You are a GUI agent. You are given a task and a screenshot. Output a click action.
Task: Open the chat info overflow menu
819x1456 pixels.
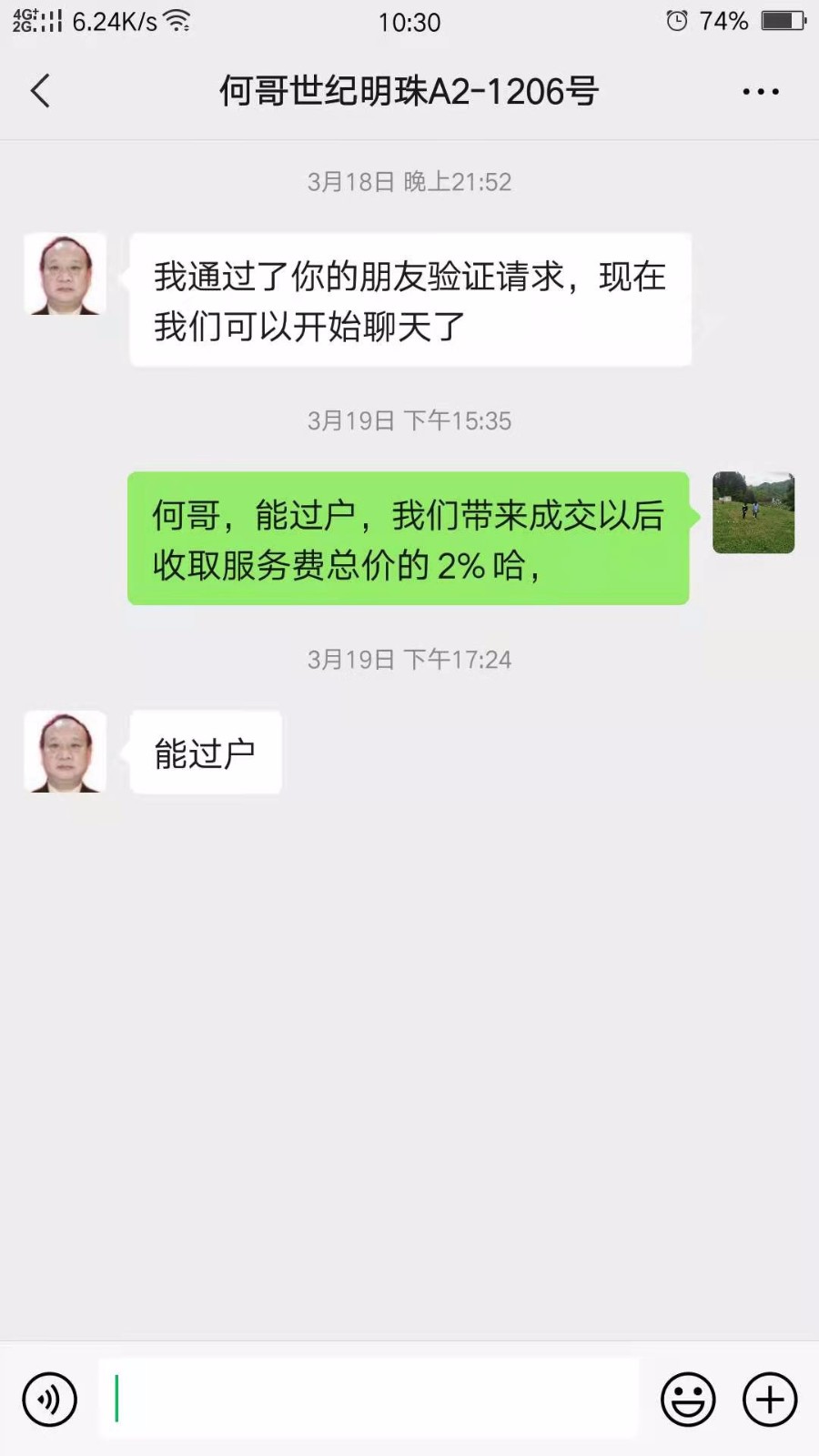point(760,91)
